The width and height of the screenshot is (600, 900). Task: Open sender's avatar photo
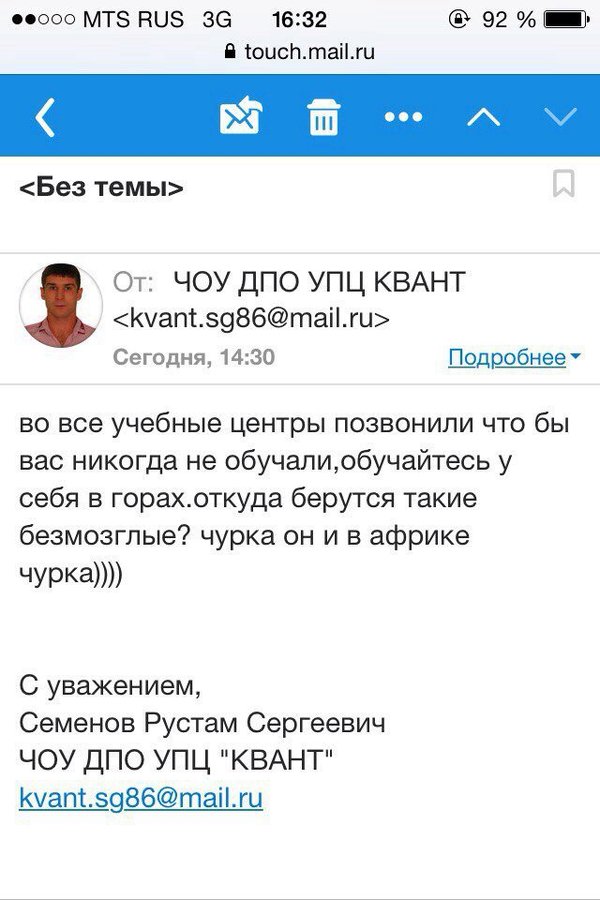62,305
